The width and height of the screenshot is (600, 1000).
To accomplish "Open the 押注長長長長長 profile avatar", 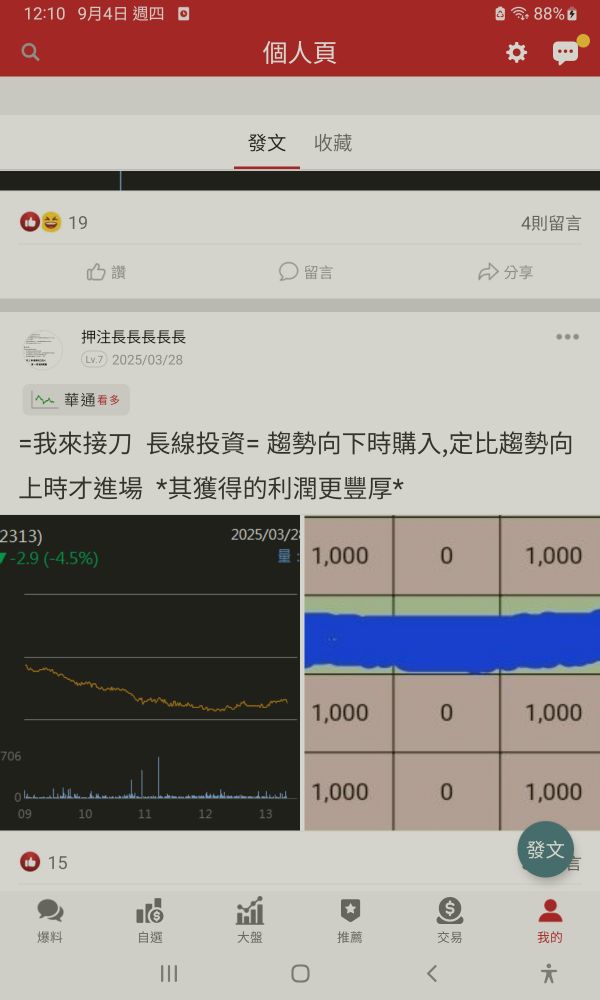I will [x=42, y=348].
